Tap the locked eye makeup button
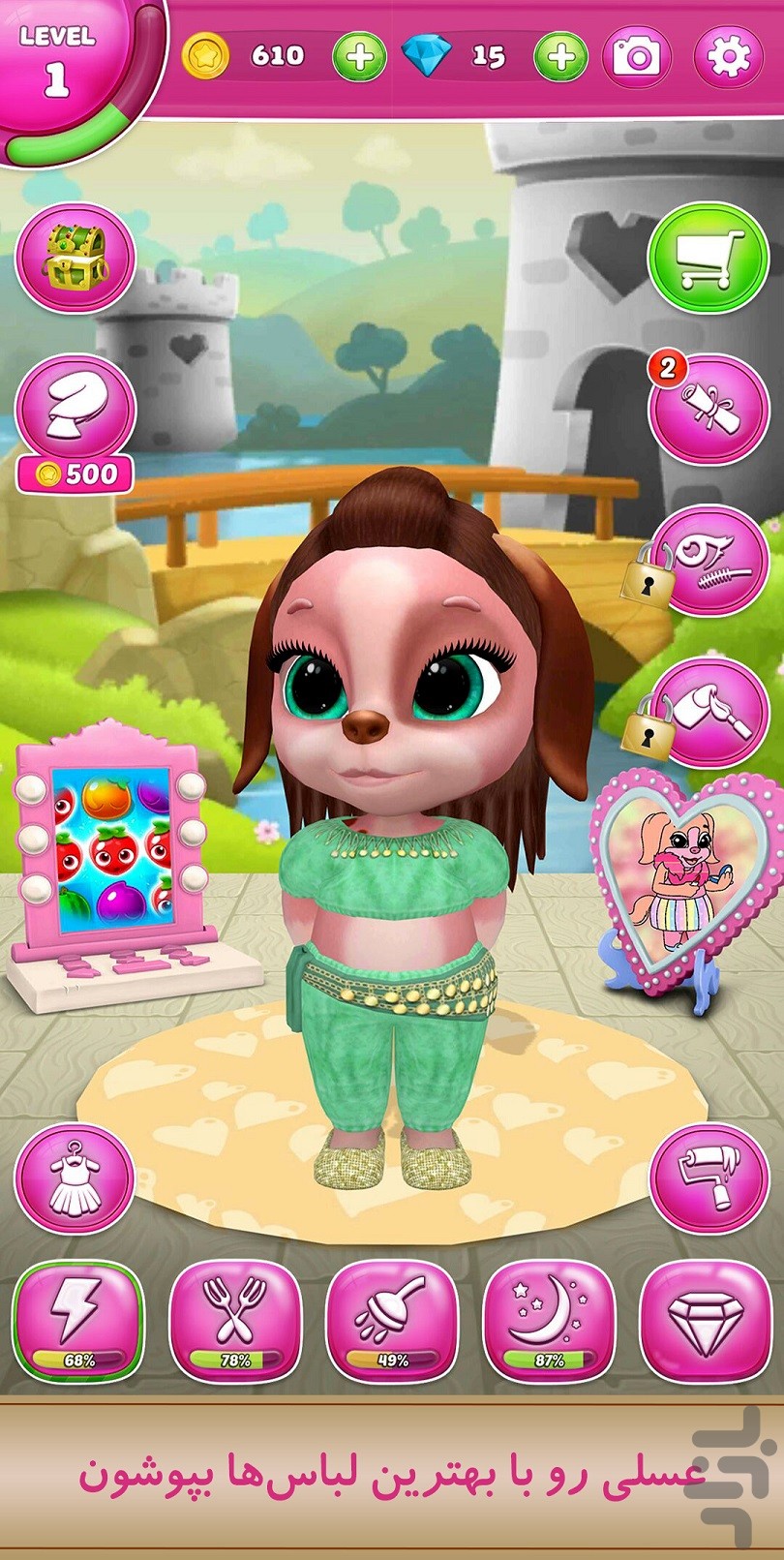784x1560 pixels. (x=709, y=561)
